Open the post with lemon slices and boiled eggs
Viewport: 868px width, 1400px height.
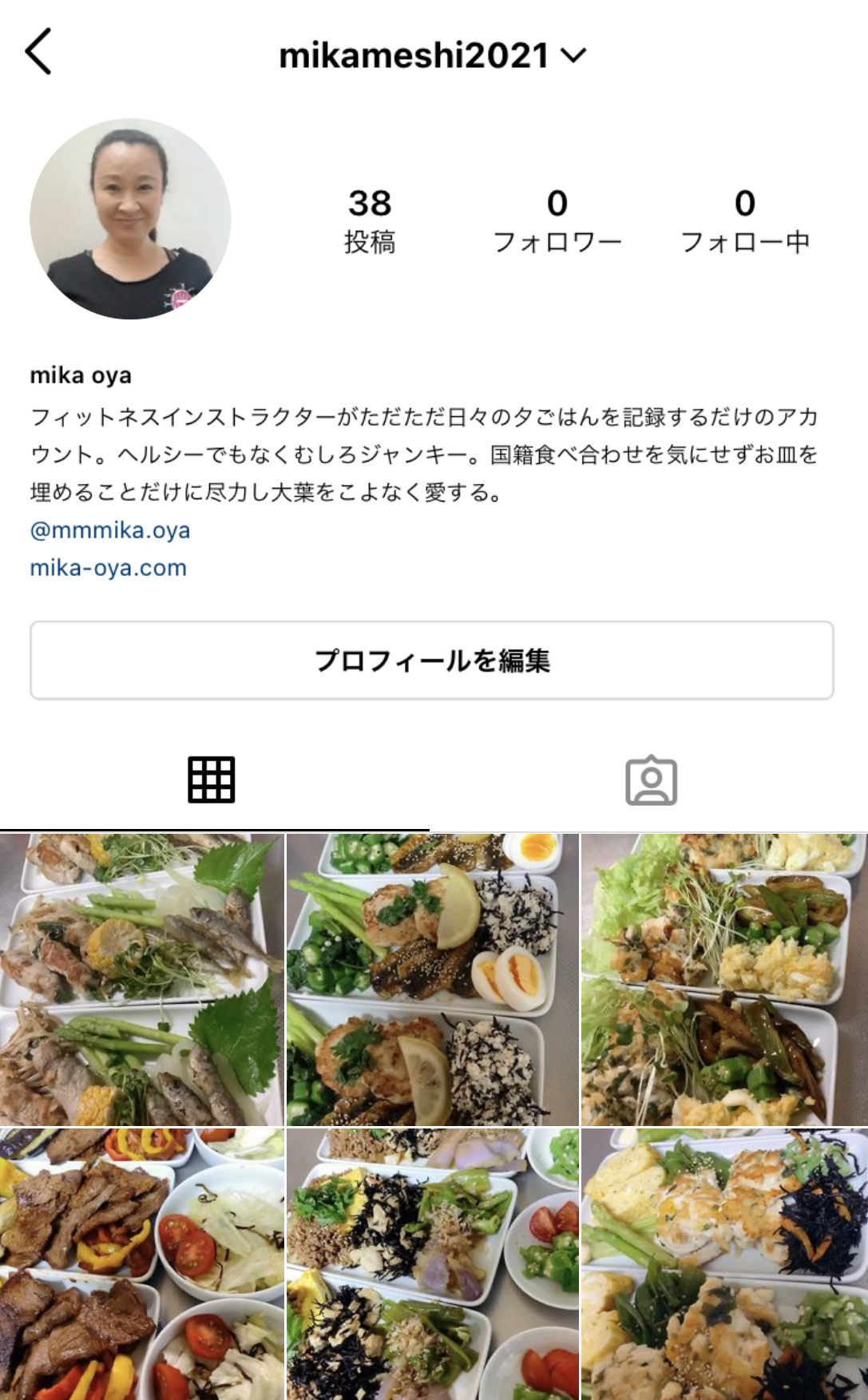pos(433,980)
